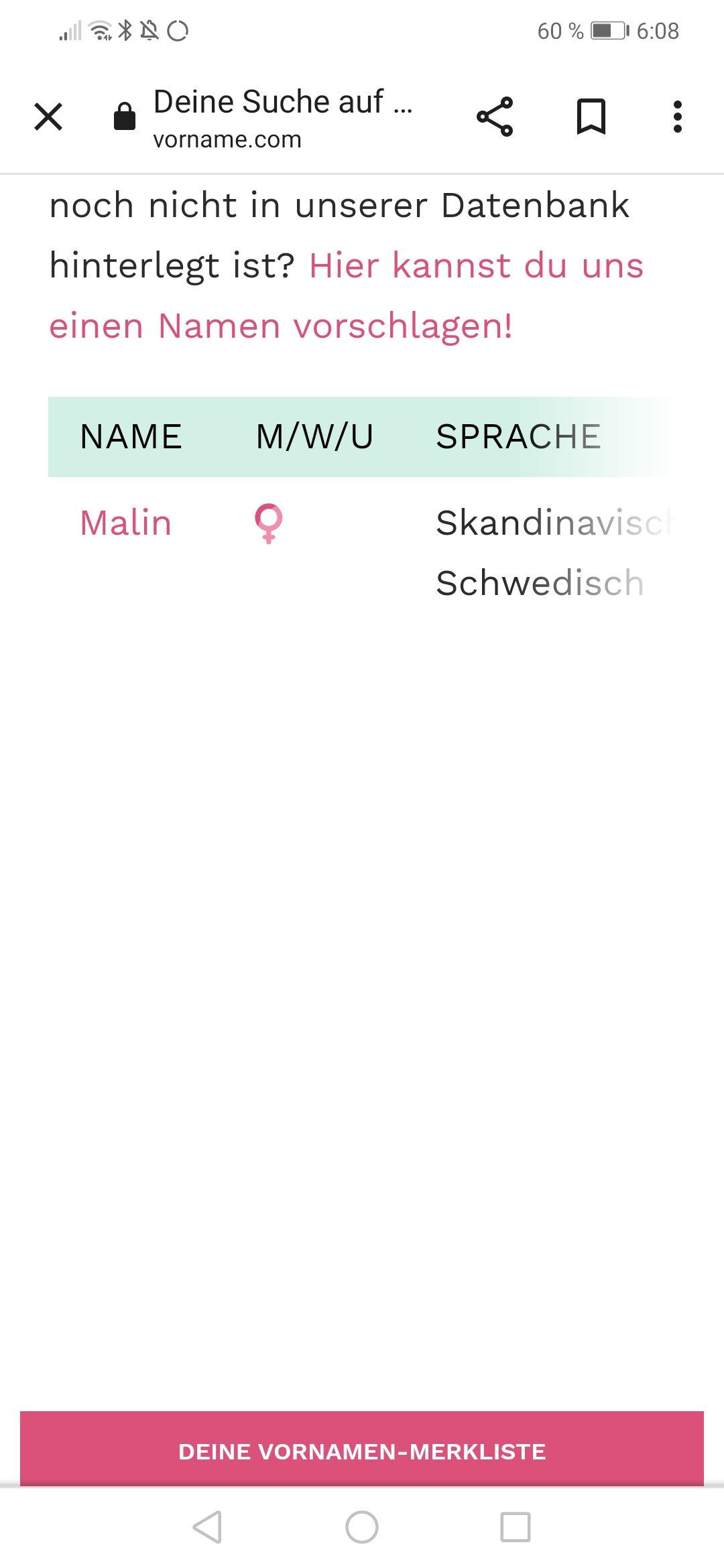Close the browser tab
The height and width of the screenshot is (1568, 724).
point(48,117)
